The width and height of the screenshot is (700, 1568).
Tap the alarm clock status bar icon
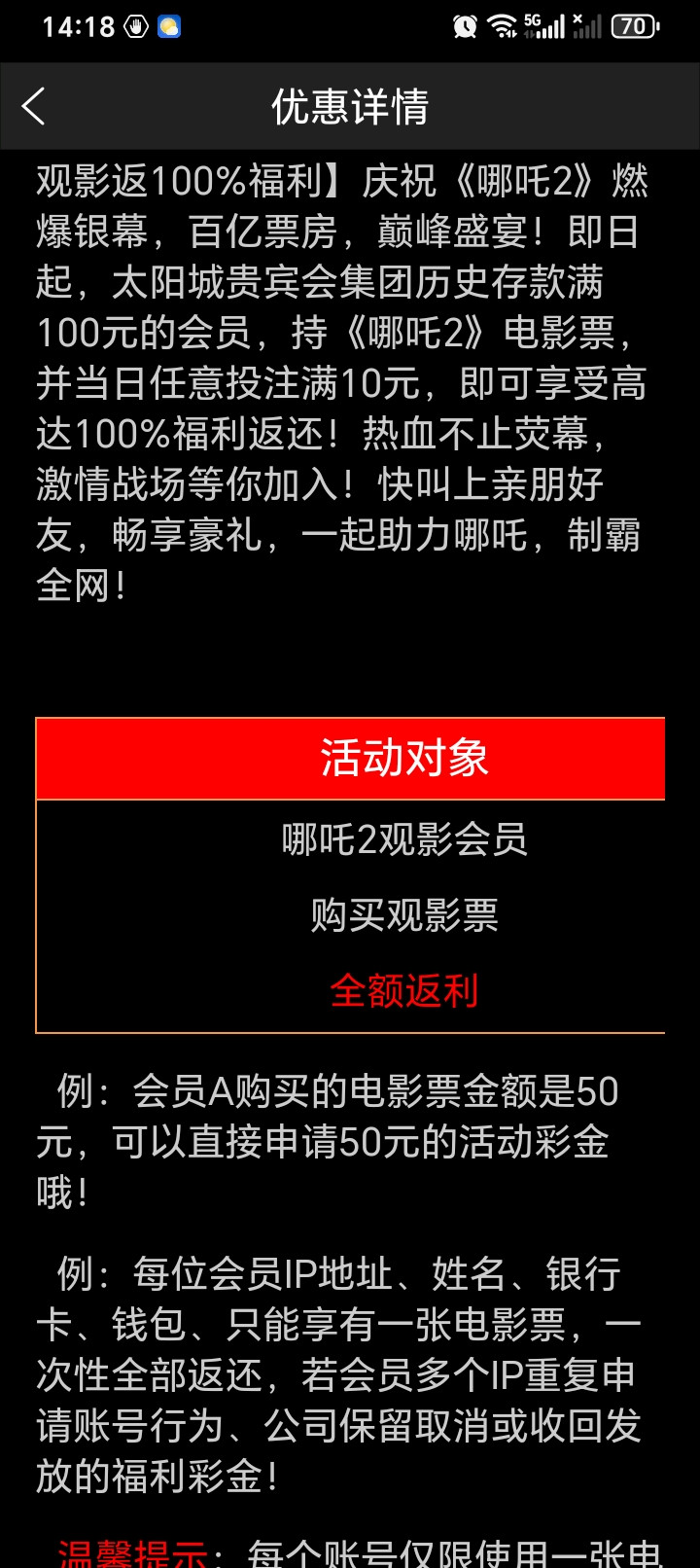465,26
